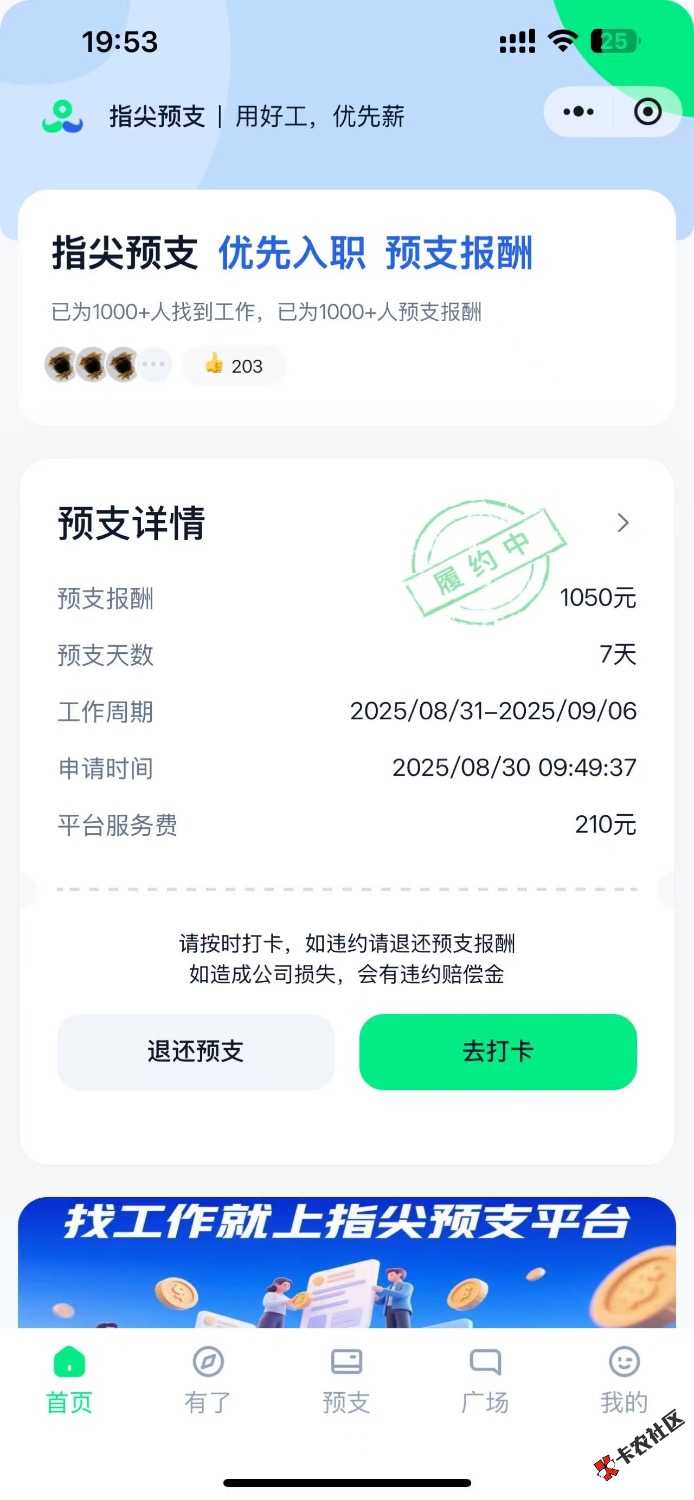Close the mini program with the circle icon
694x1500 pixels.
[648, 113]
